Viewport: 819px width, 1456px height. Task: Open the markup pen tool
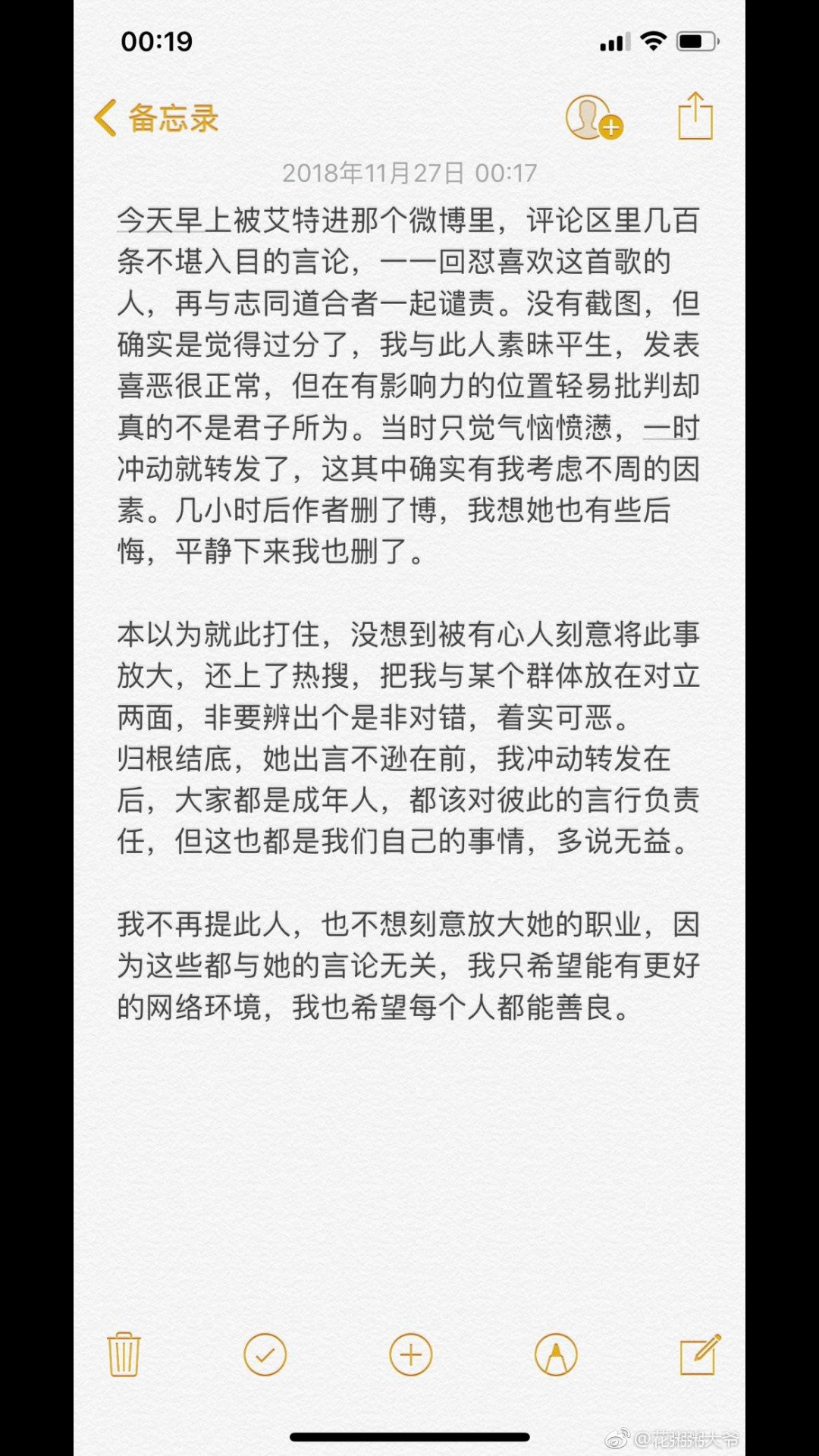(556, 1354)
